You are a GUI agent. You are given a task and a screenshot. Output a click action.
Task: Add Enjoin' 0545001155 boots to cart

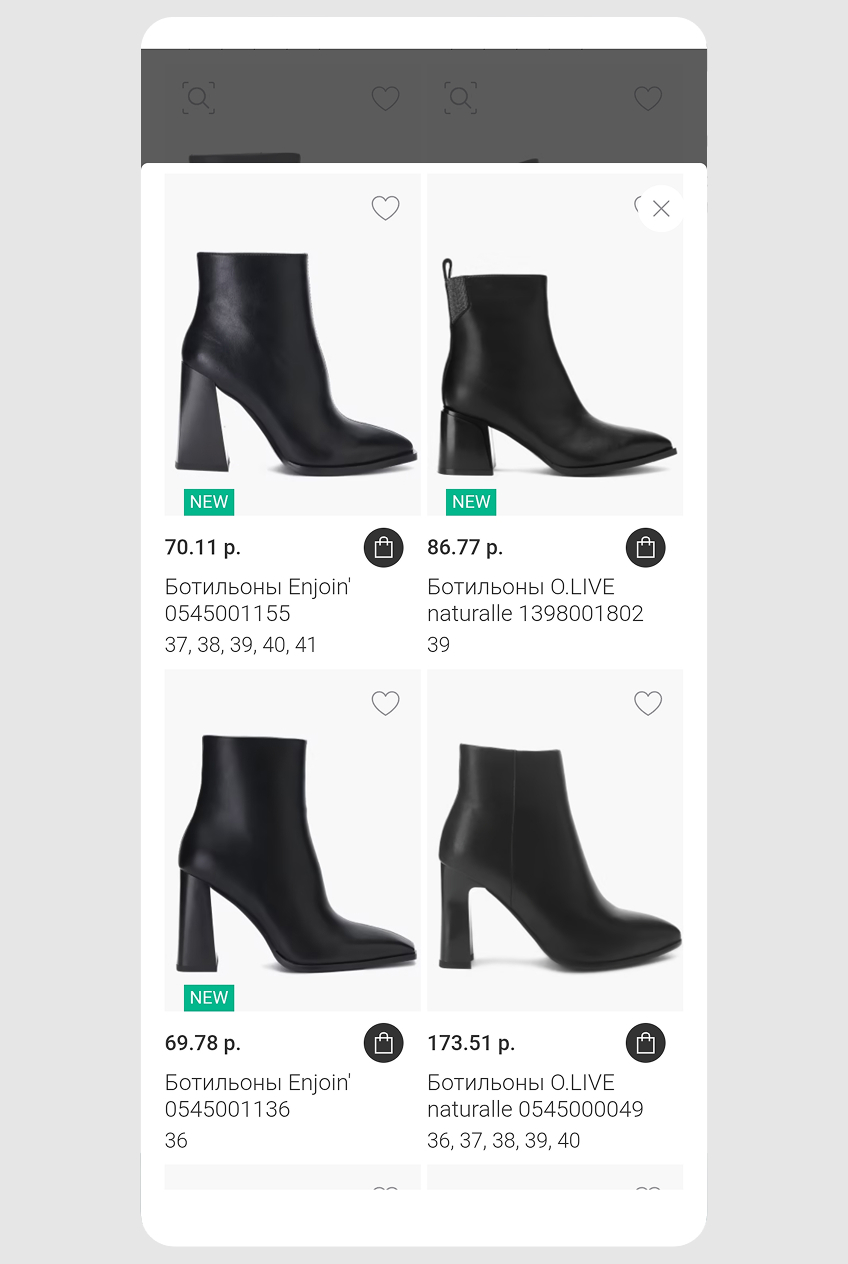(383, 547)
